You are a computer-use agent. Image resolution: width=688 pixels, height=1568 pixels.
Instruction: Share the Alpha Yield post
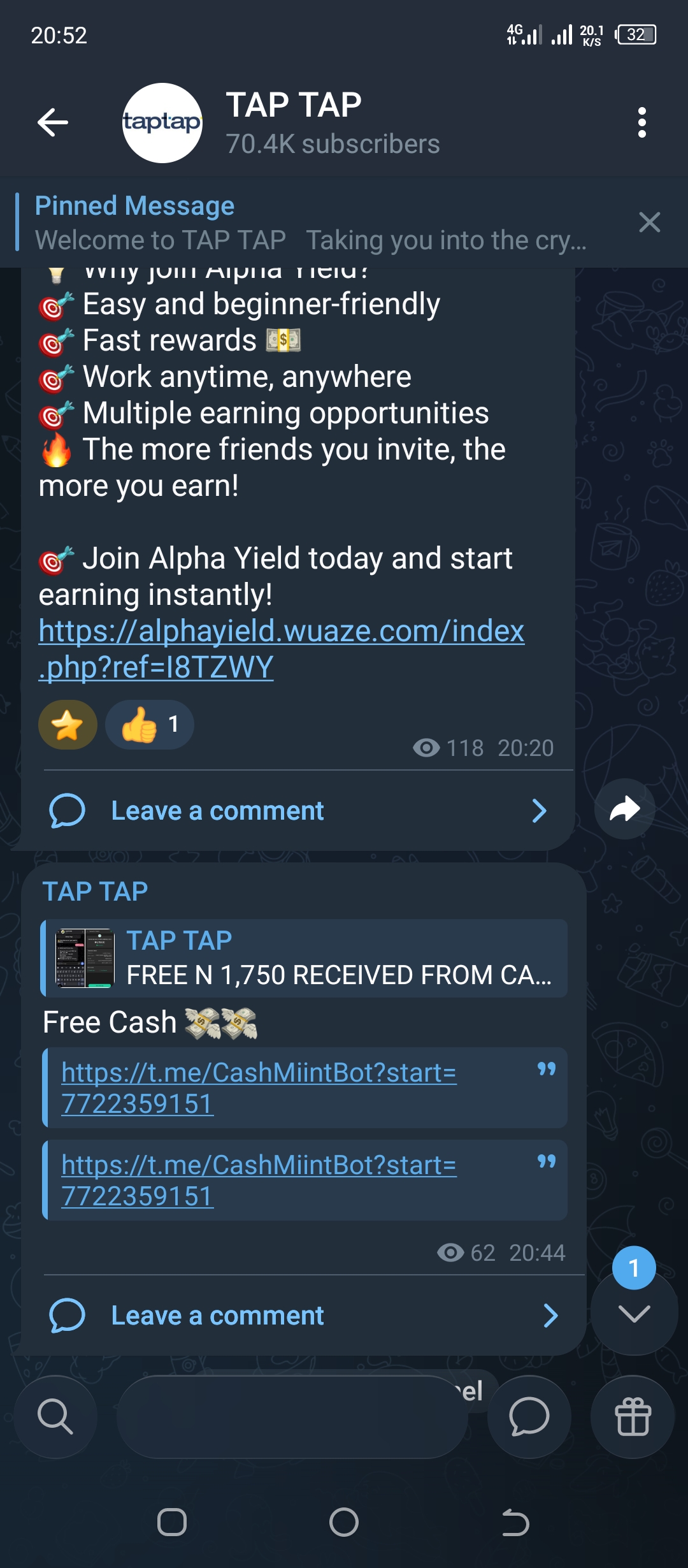pyautogui.click(x=624, y=809)
